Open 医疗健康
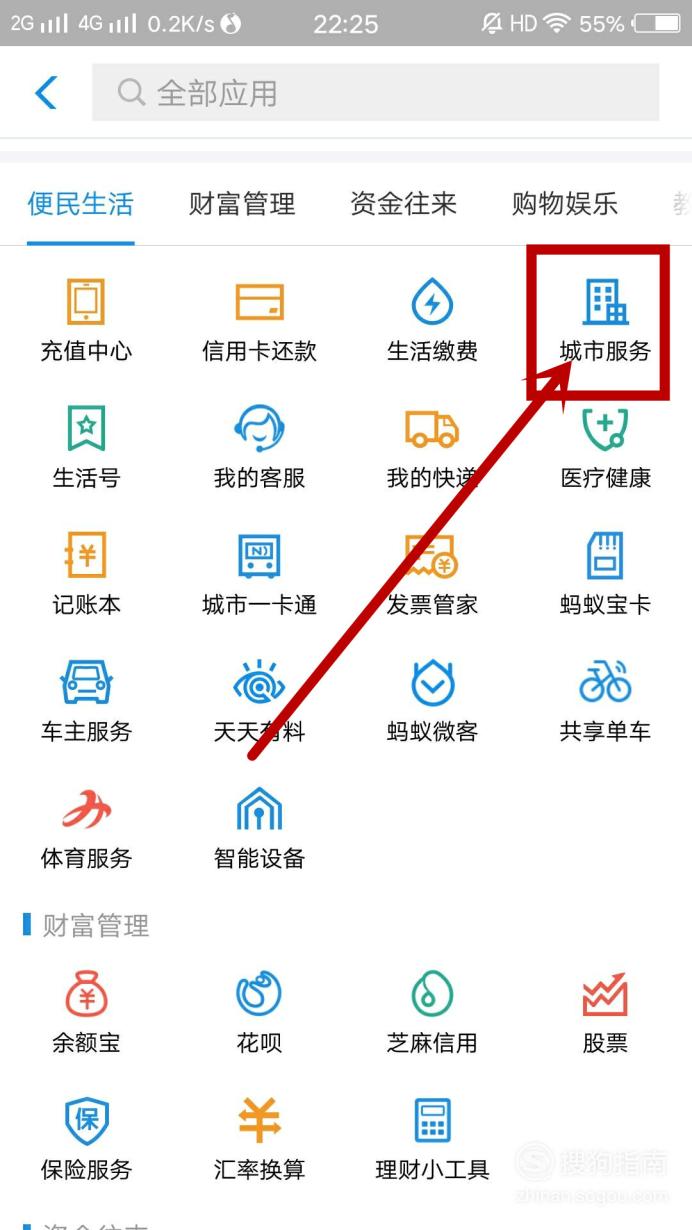The height and width of the screenshot is (1230, 692). point(605,448)
